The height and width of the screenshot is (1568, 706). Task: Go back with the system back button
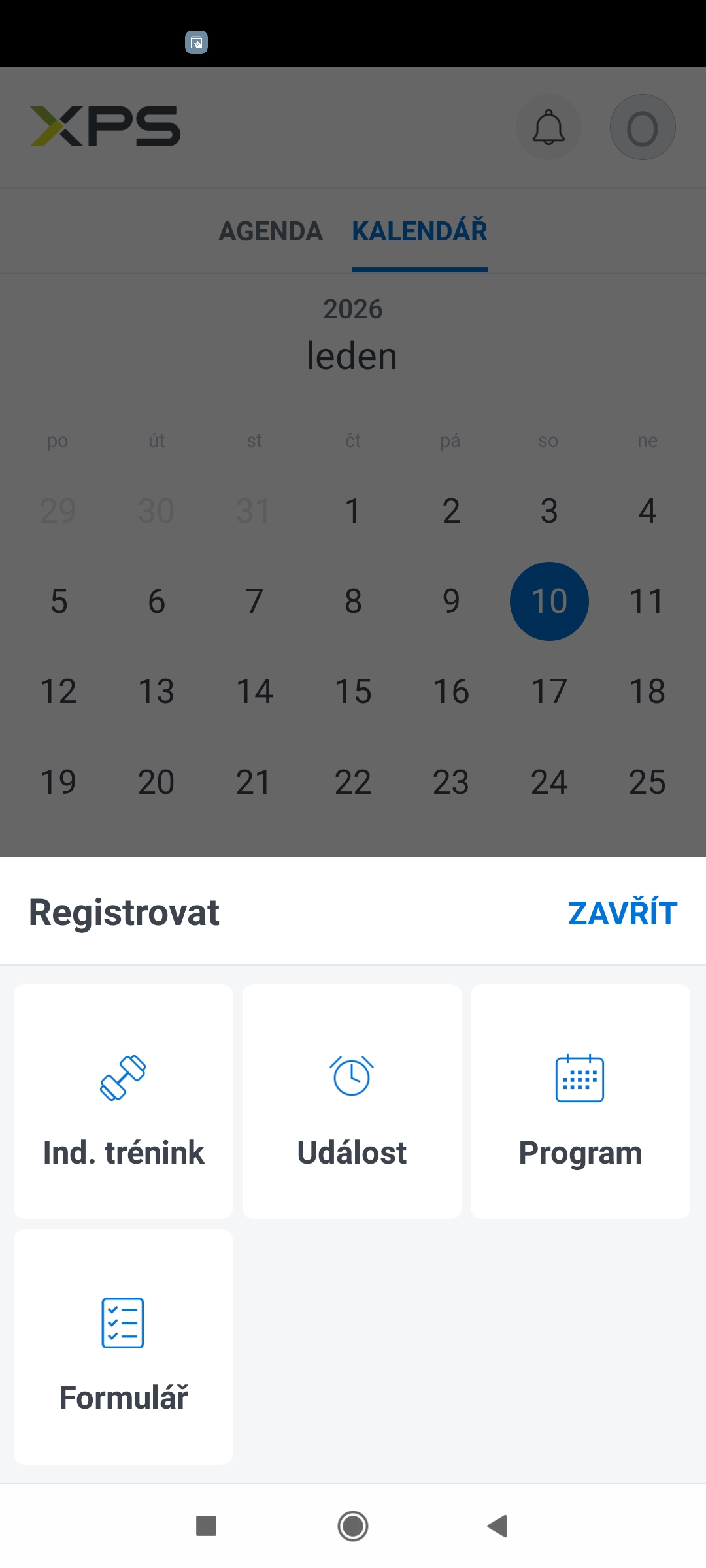497,1526
